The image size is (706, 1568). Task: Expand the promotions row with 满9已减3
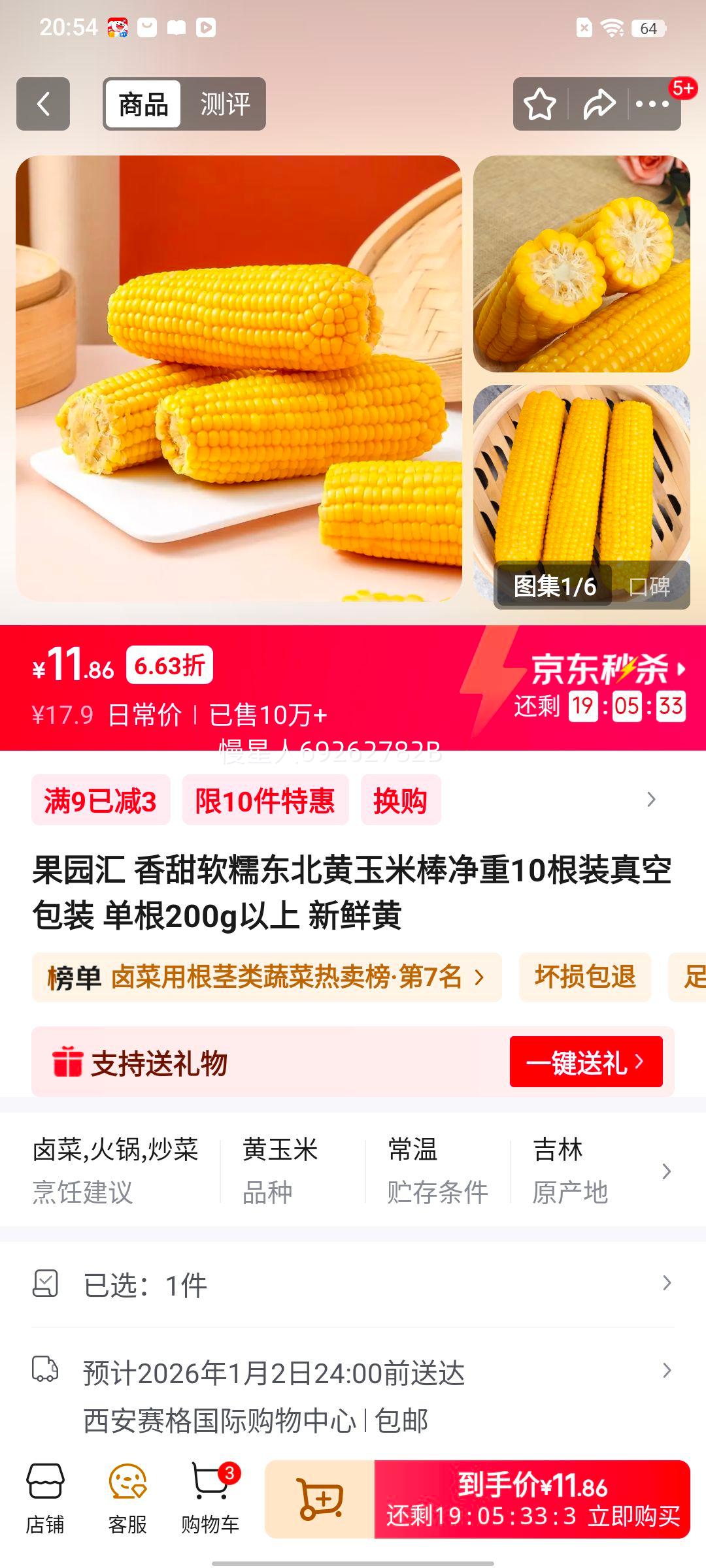tap(650, 800)
